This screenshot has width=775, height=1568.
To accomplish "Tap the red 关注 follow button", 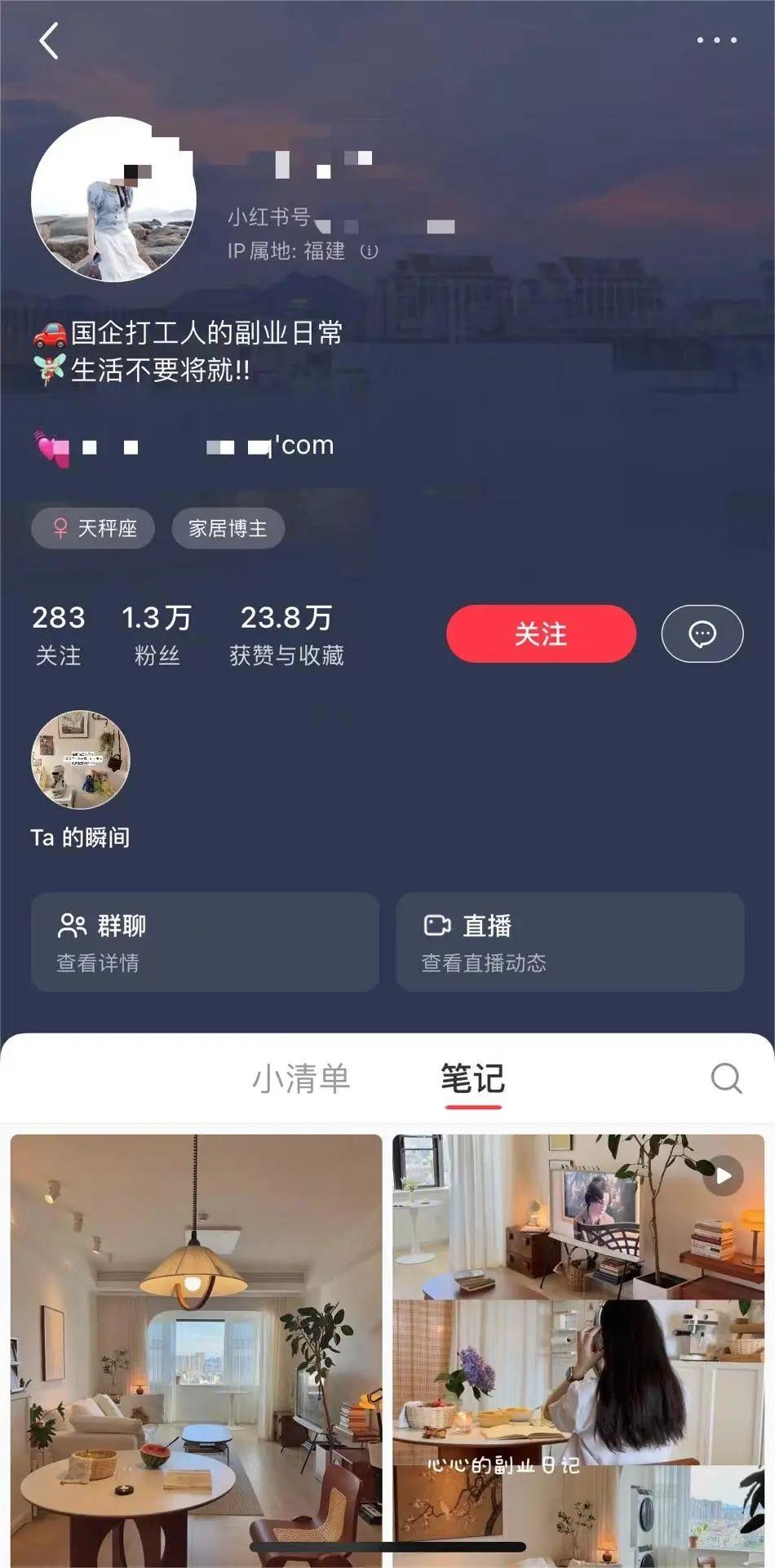I will (541, 633).
